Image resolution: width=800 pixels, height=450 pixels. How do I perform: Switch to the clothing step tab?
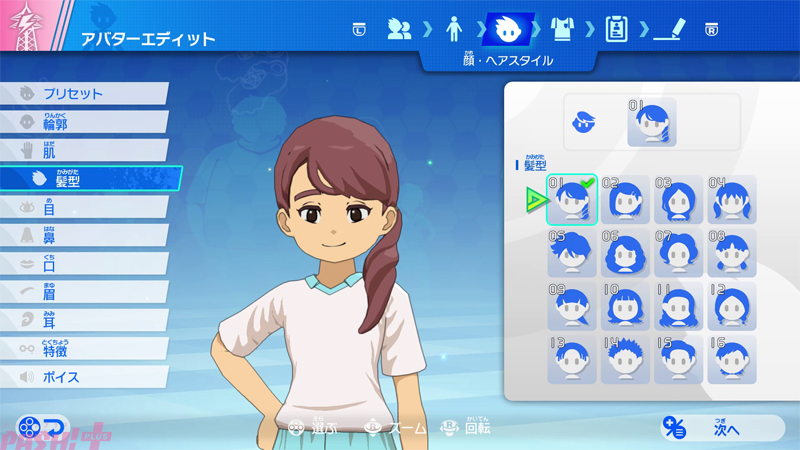(x=563, y=29)
